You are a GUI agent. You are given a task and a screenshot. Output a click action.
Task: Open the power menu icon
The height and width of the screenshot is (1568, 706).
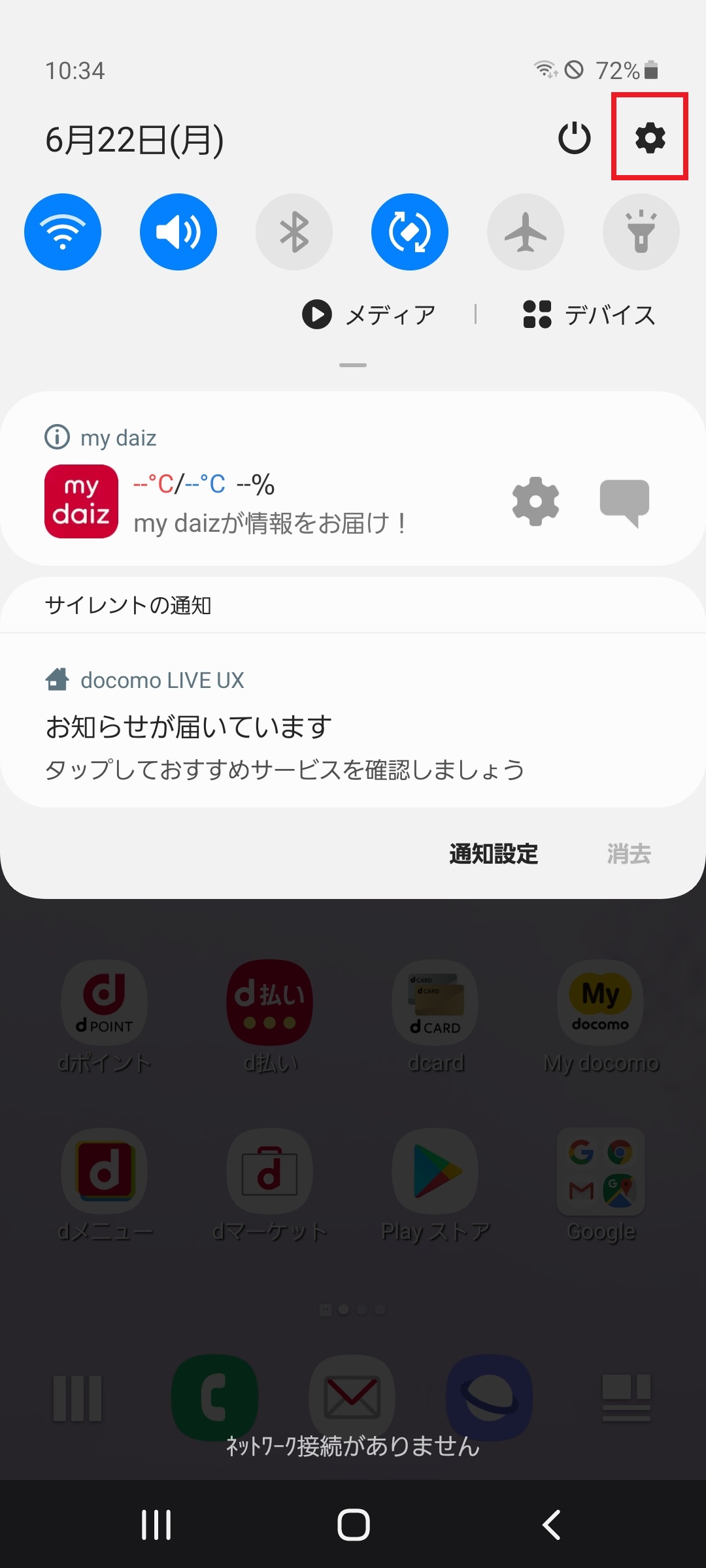coord(574,138)
